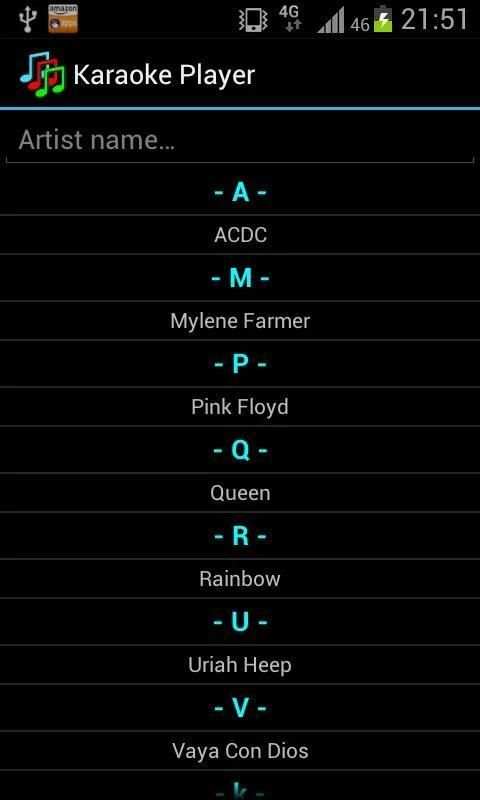Select Uriah Heep
This screenshot has width=480, height=800.
click(x=240, y=665)
